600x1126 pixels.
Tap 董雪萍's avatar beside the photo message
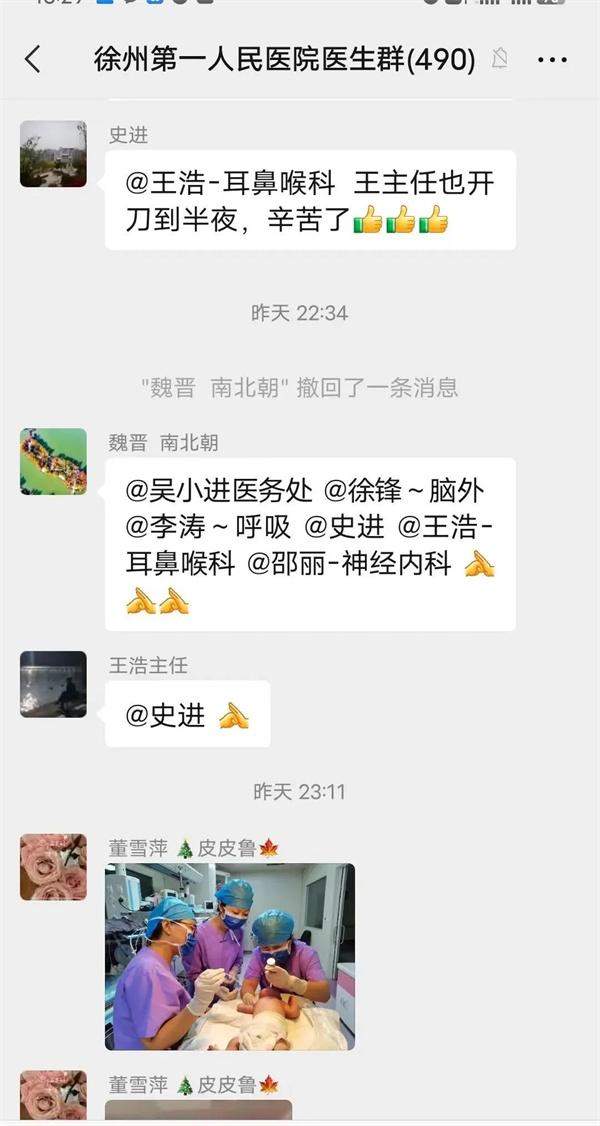tap(53, 867)
